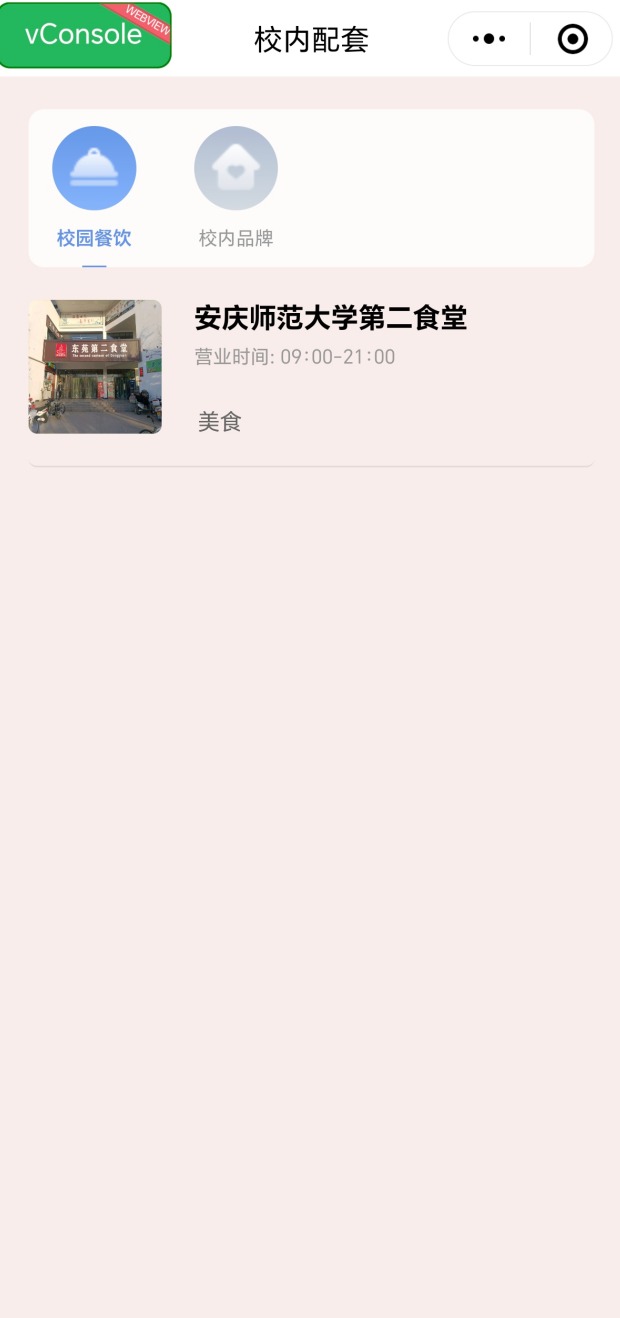The image size is (620, 1318).
Task: Open the vConsole debug panel
Action: click(85, 35)
